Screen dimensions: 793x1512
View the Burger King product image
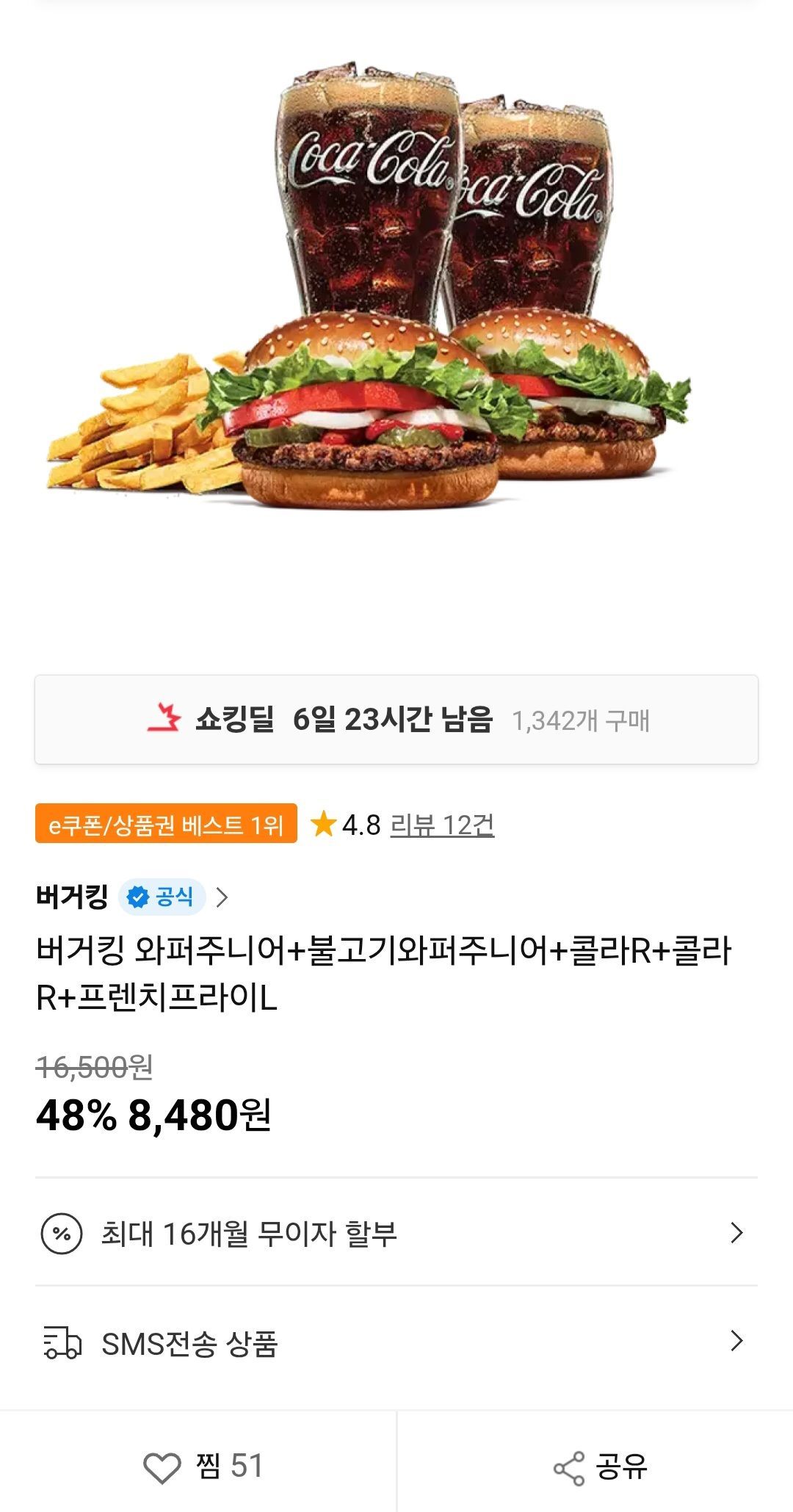tap(367, 294)
